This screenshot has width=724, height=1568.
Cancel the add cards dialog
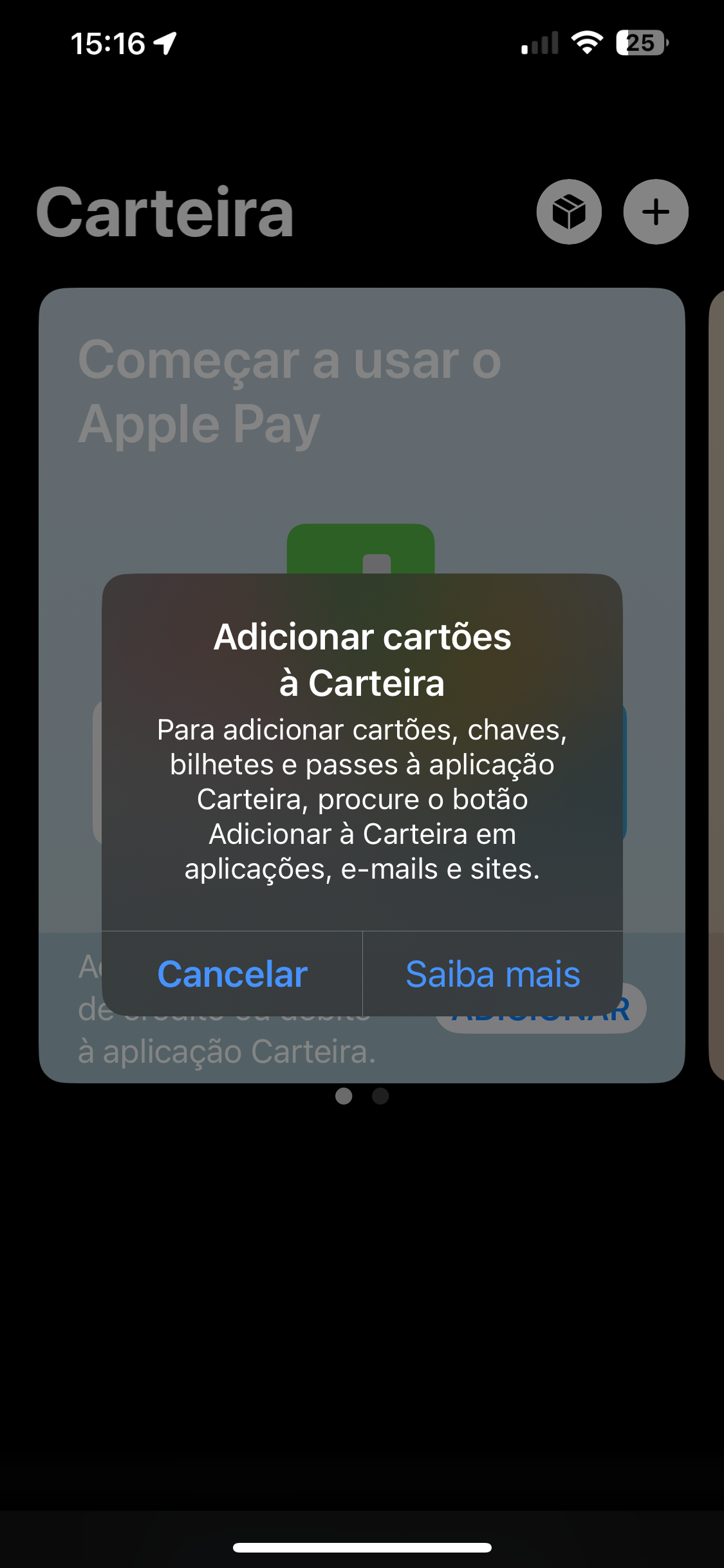pyautogui.click(x=232, y=974)
